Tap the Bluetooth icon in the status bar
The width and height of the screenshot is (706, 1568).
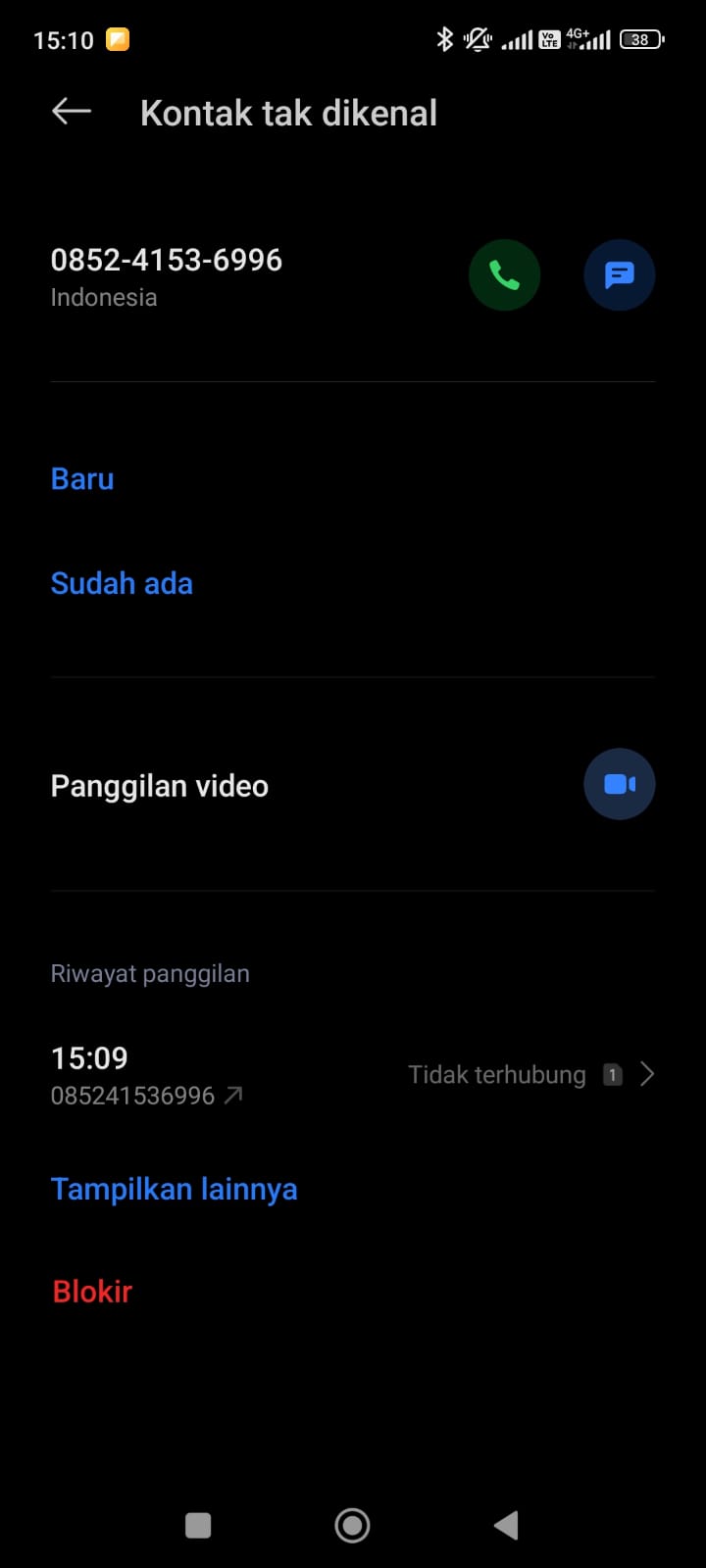pyautogui.click(x=444, y=39)
